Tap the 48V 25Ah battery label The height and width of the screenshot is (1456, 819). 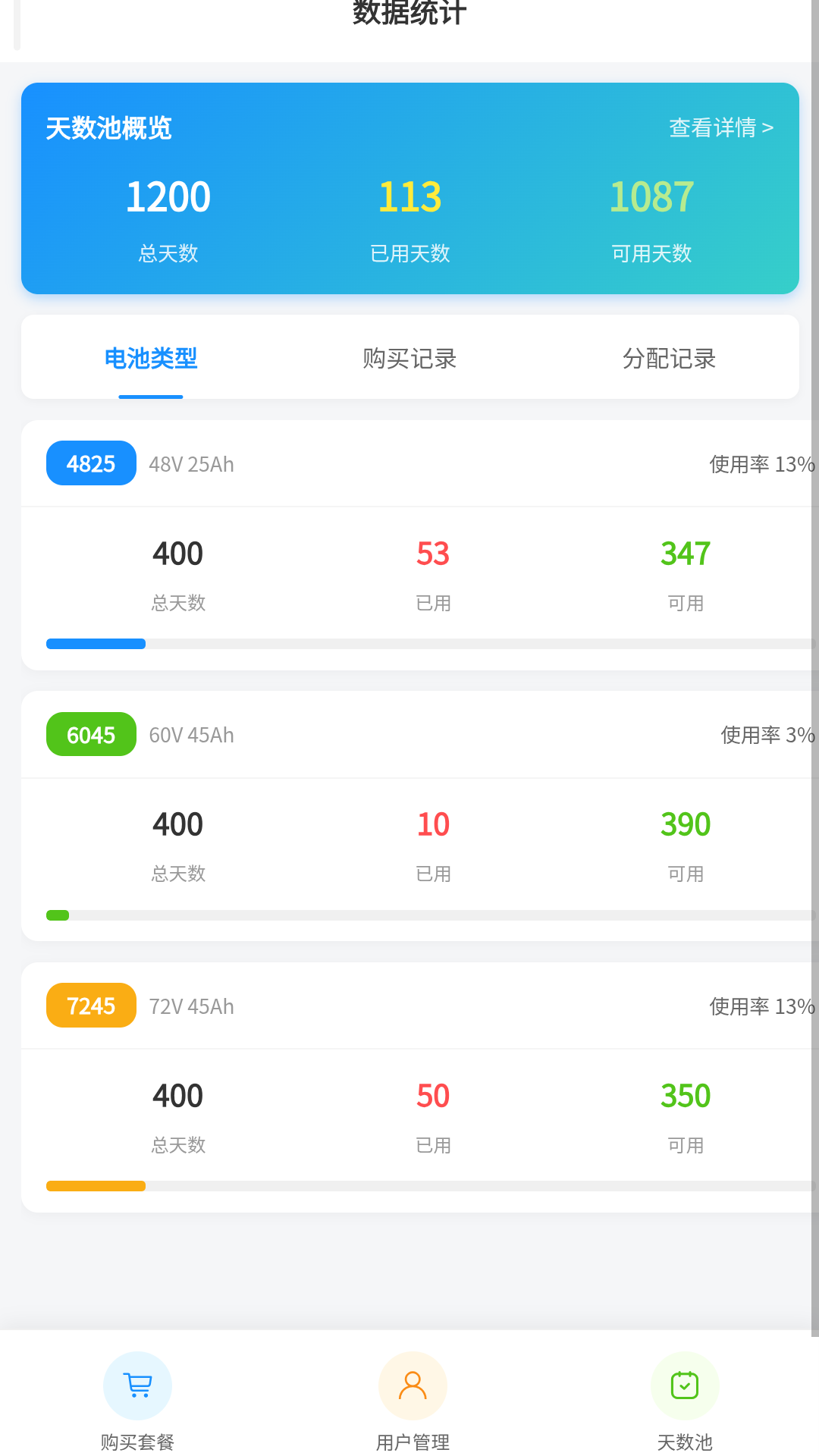[190, 463]
